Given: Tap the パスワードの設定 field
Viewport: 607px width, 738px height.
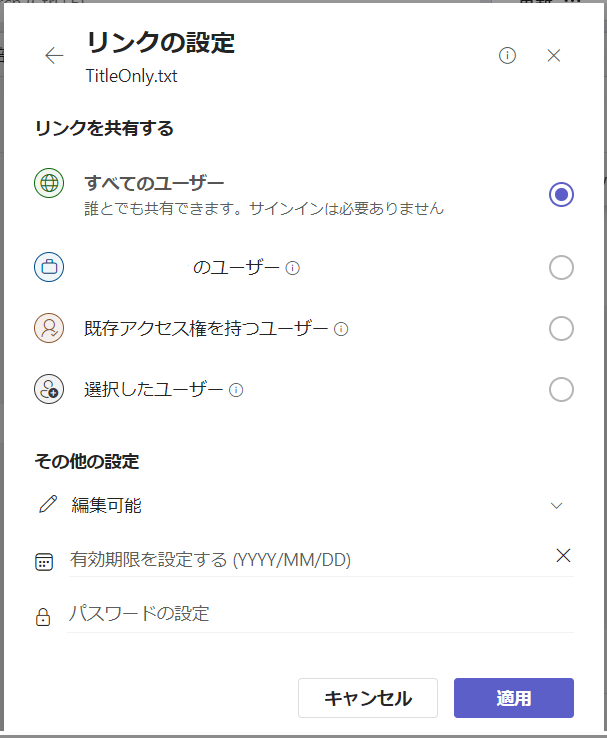Looking at the screenshot, I should coord(320,614).
